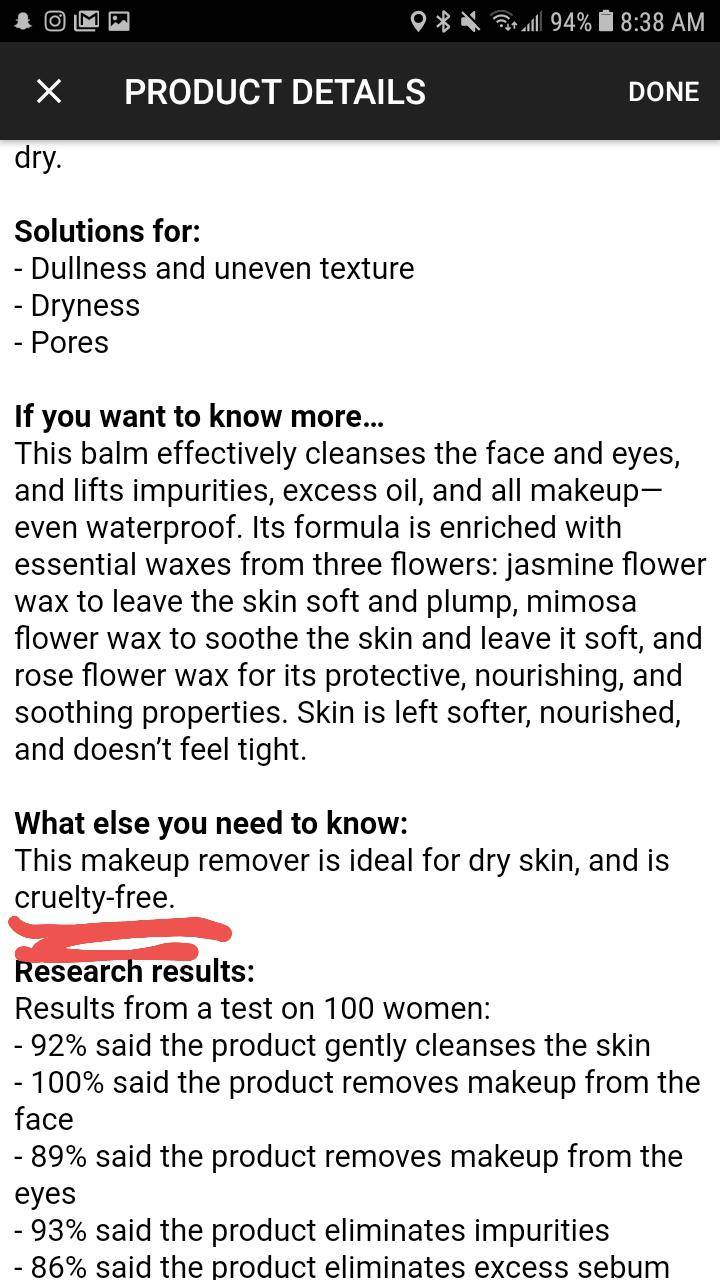Select the Bluetooth status icon
The width and height of the screenshot is (720, 1280).
pos(443,20)
